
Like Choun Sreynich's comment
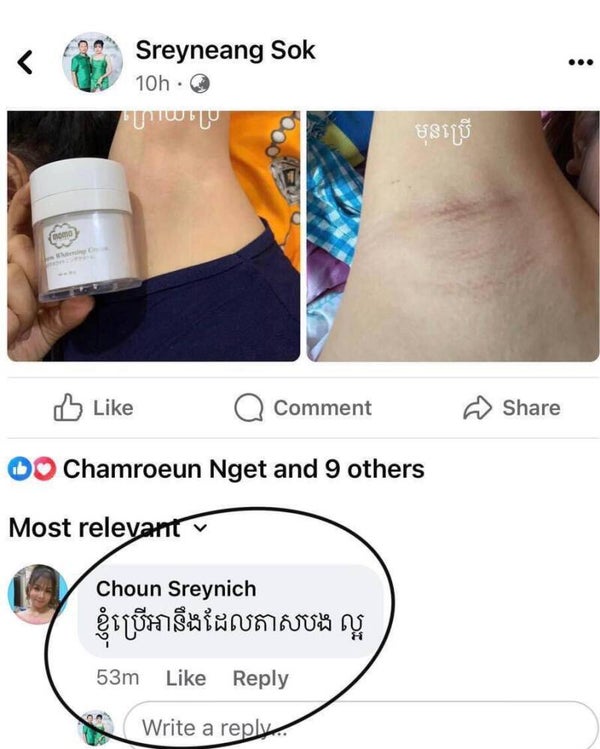(185, 678)
